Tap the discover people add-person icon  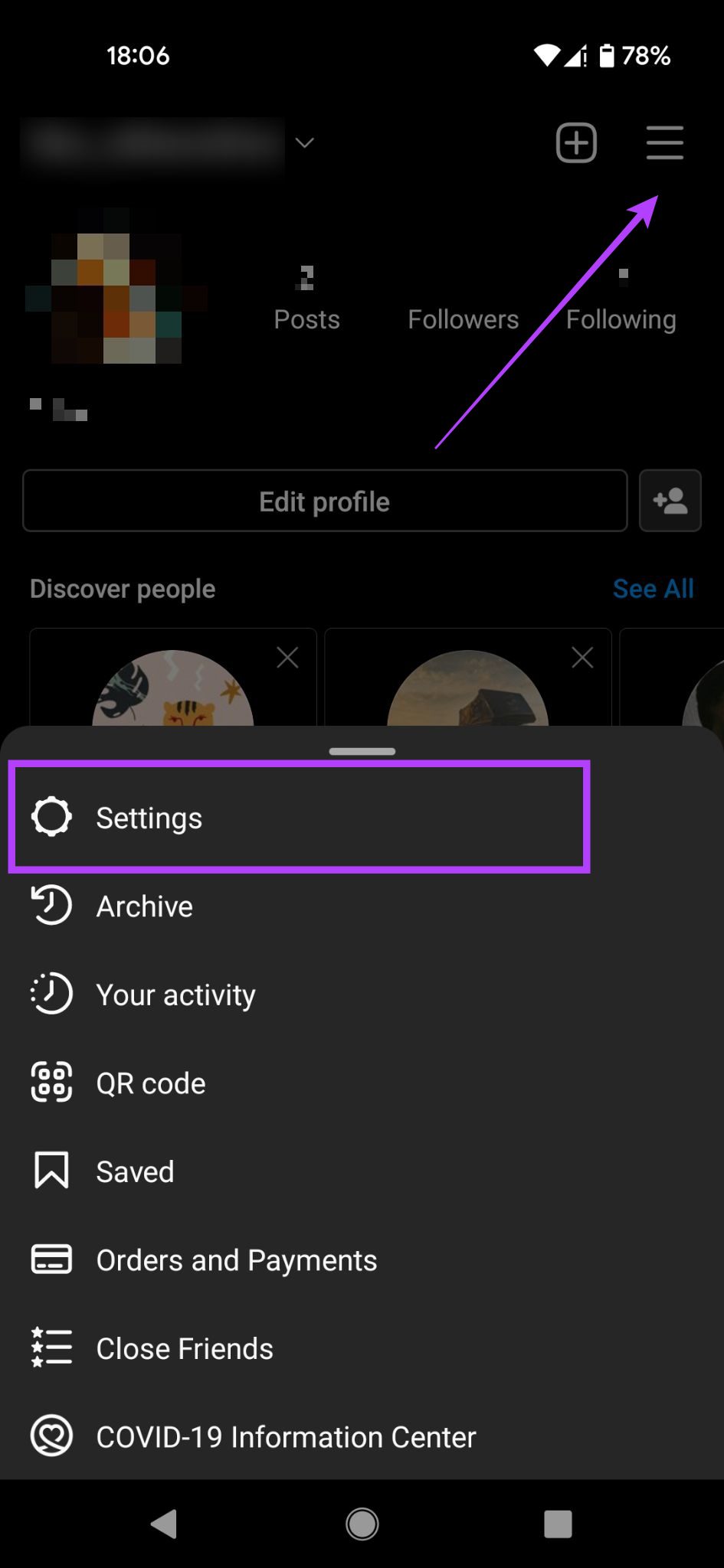tap(670, 501)
